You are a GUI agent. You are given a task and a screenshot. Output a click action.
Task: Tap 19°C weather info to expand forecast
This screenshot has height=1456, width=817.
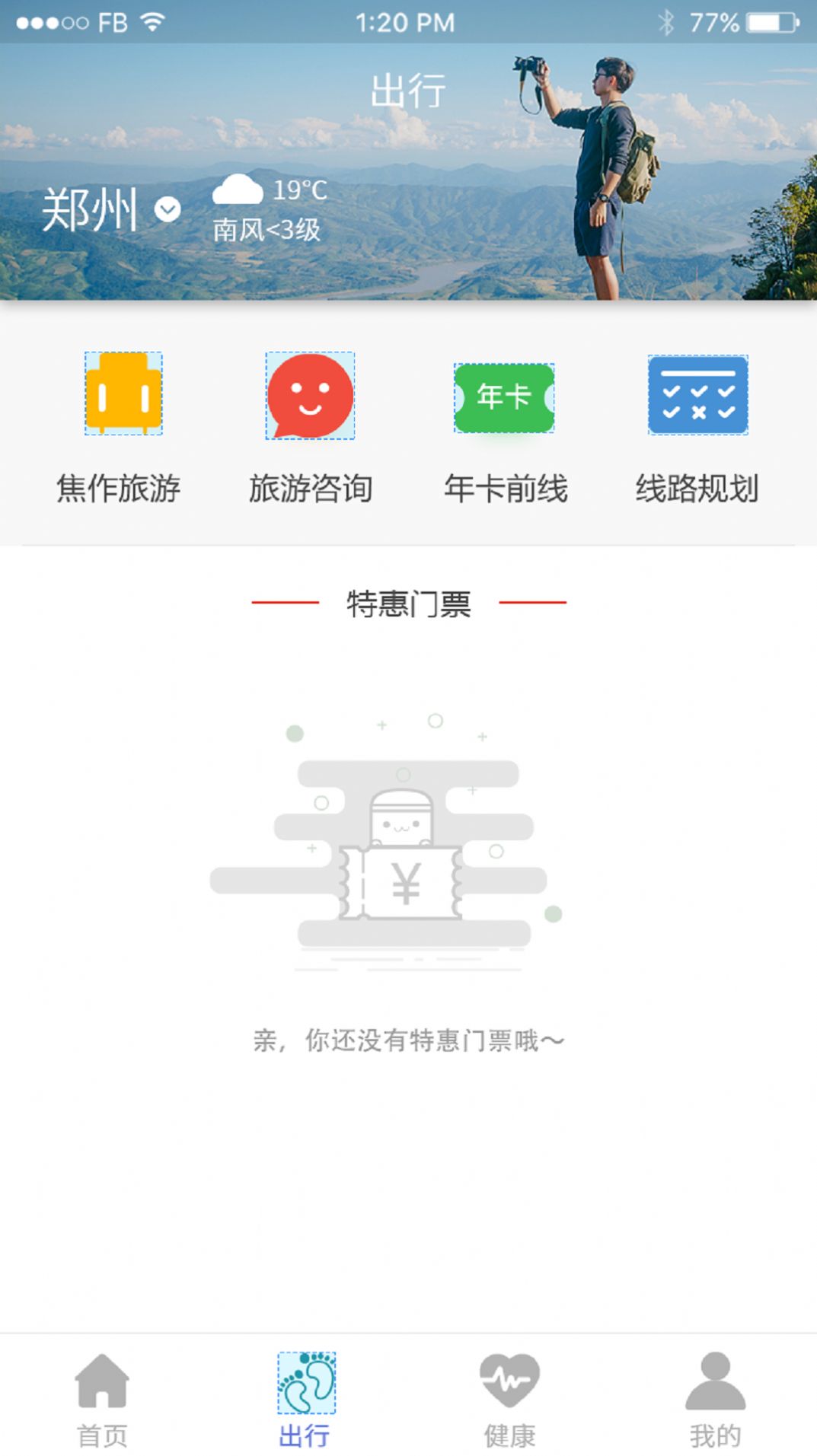click(299, 192)
